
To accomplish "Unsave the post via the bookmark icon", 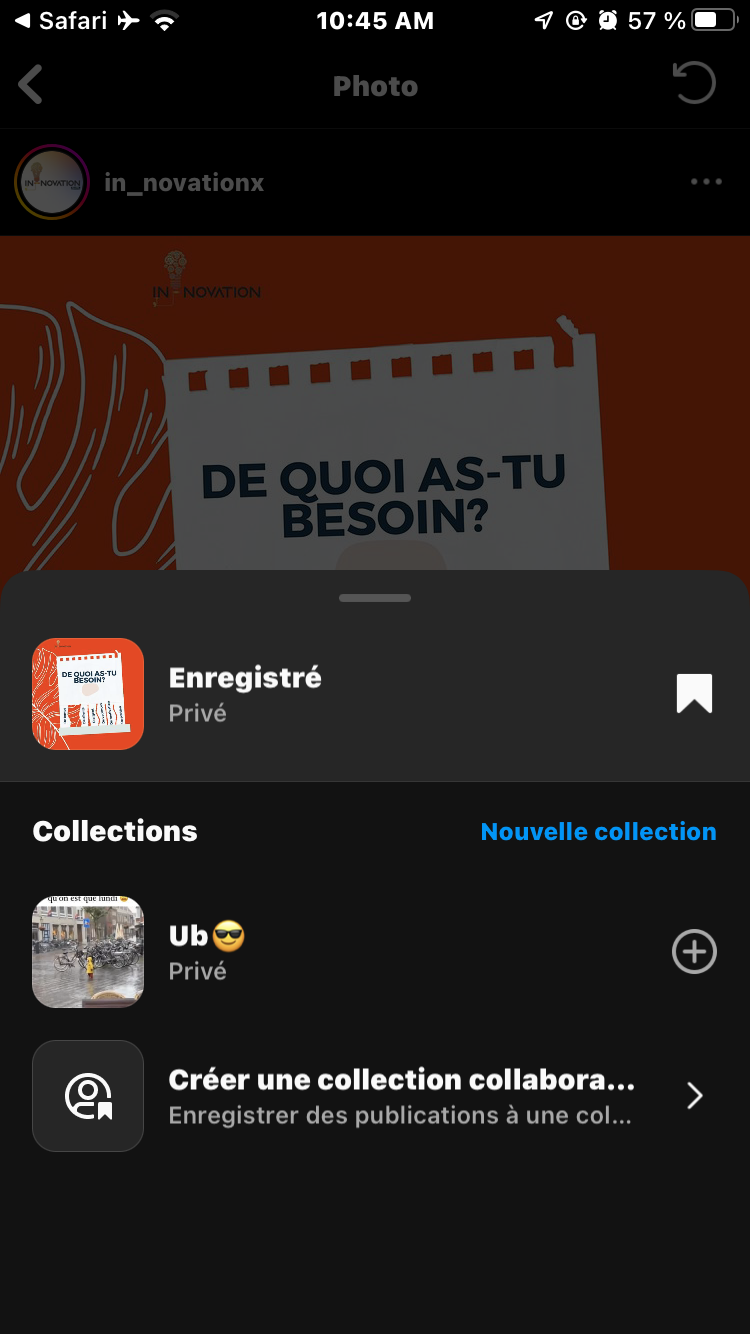I will click(x=694, y=693).
